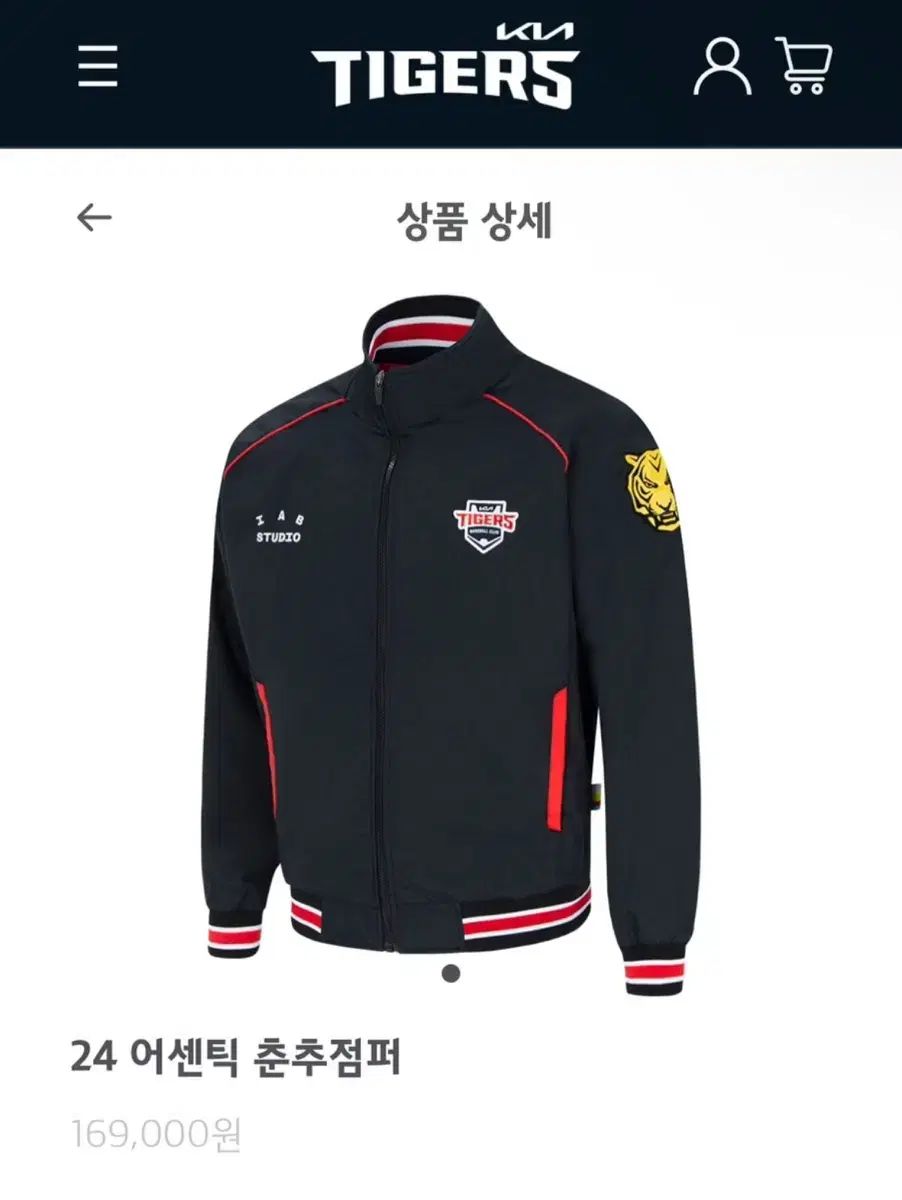Image resolution: width=902 pixels, height=1200 pixels.
Task: Open the shopping cart
Action: [804, 67]
